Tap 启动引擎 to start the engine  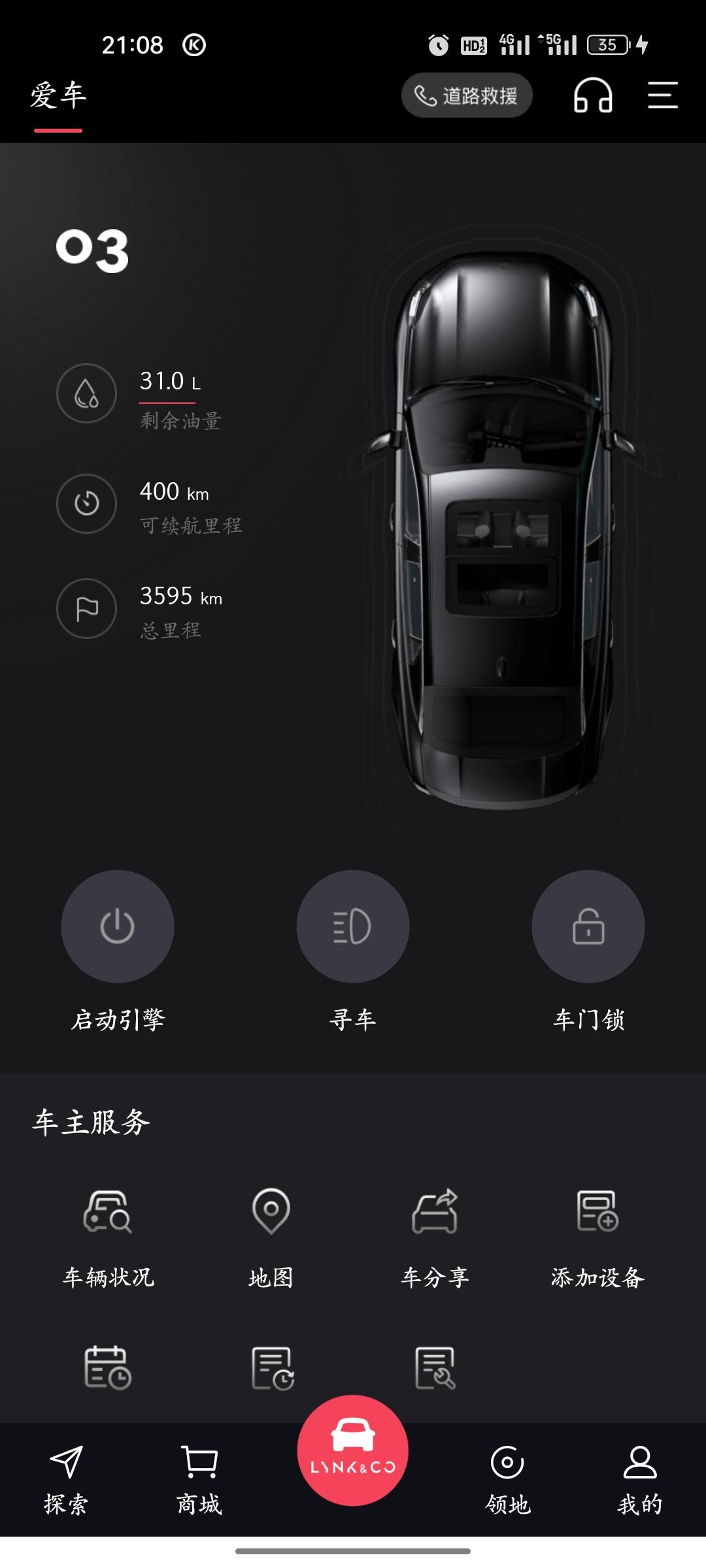pos(118,926)
